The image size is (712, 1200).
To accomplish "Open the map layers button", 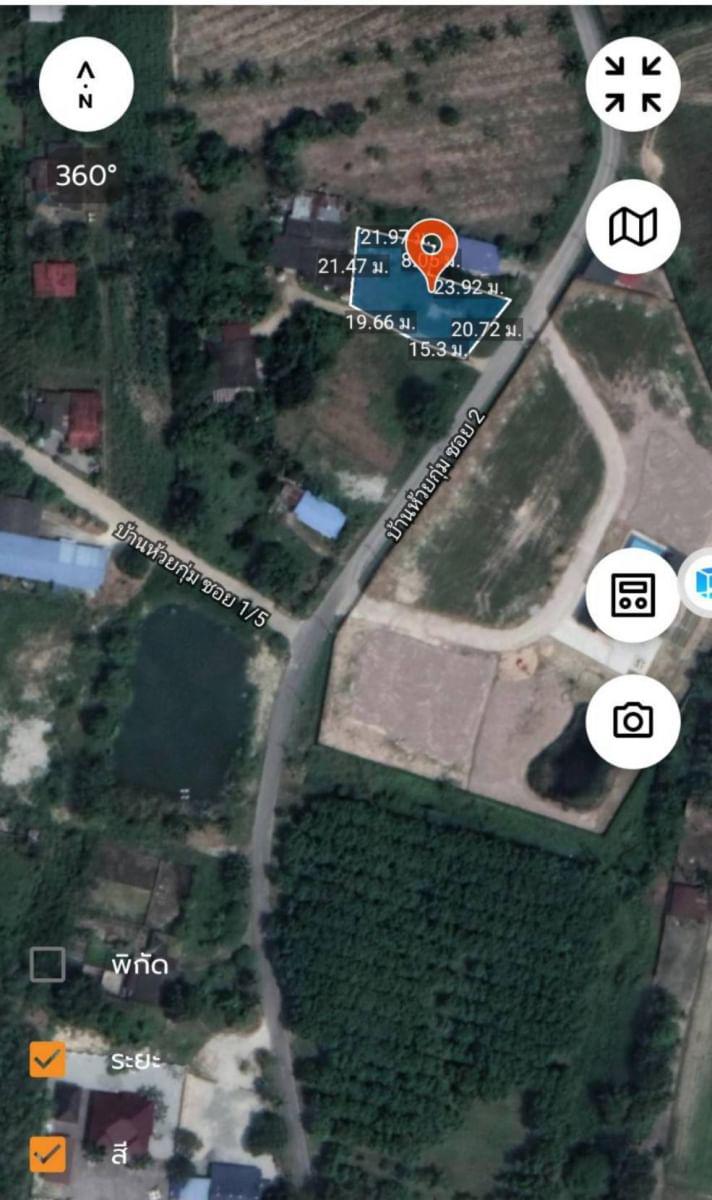I will [634, 227].
